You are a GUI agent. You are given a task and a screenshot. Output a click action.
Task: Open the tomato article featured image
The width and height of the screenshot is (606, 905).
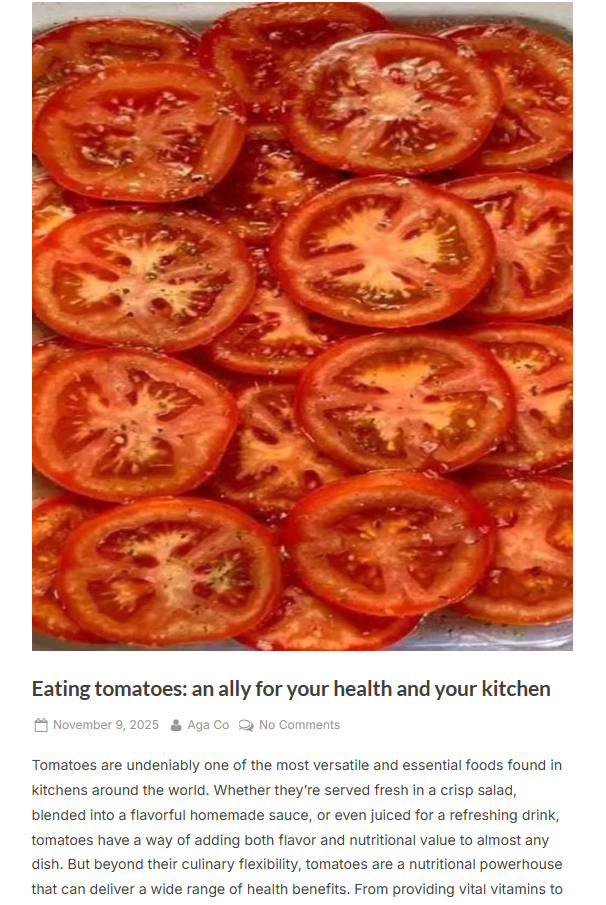[x=302, y=326]
